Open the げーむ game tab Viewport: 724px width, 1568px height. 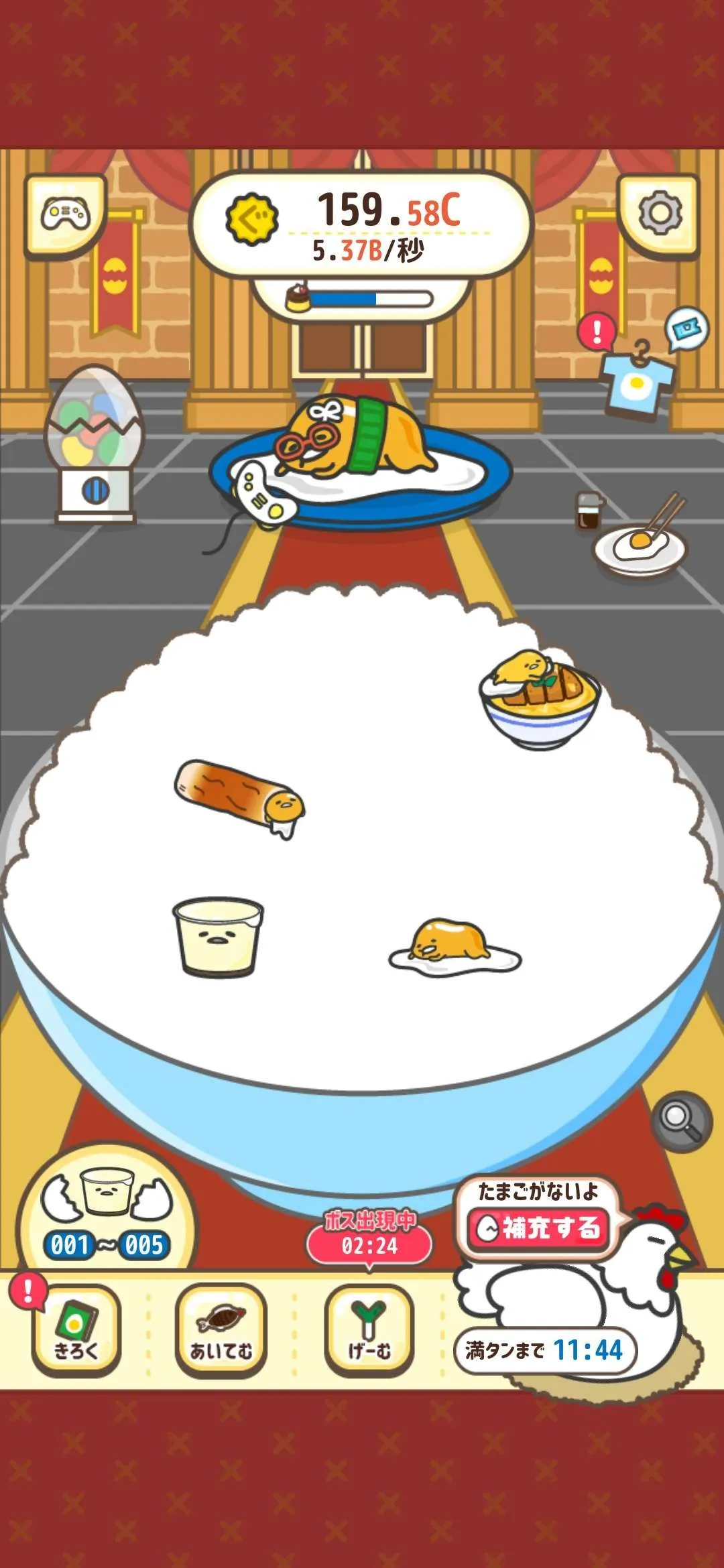click(x=369, y=1330)
